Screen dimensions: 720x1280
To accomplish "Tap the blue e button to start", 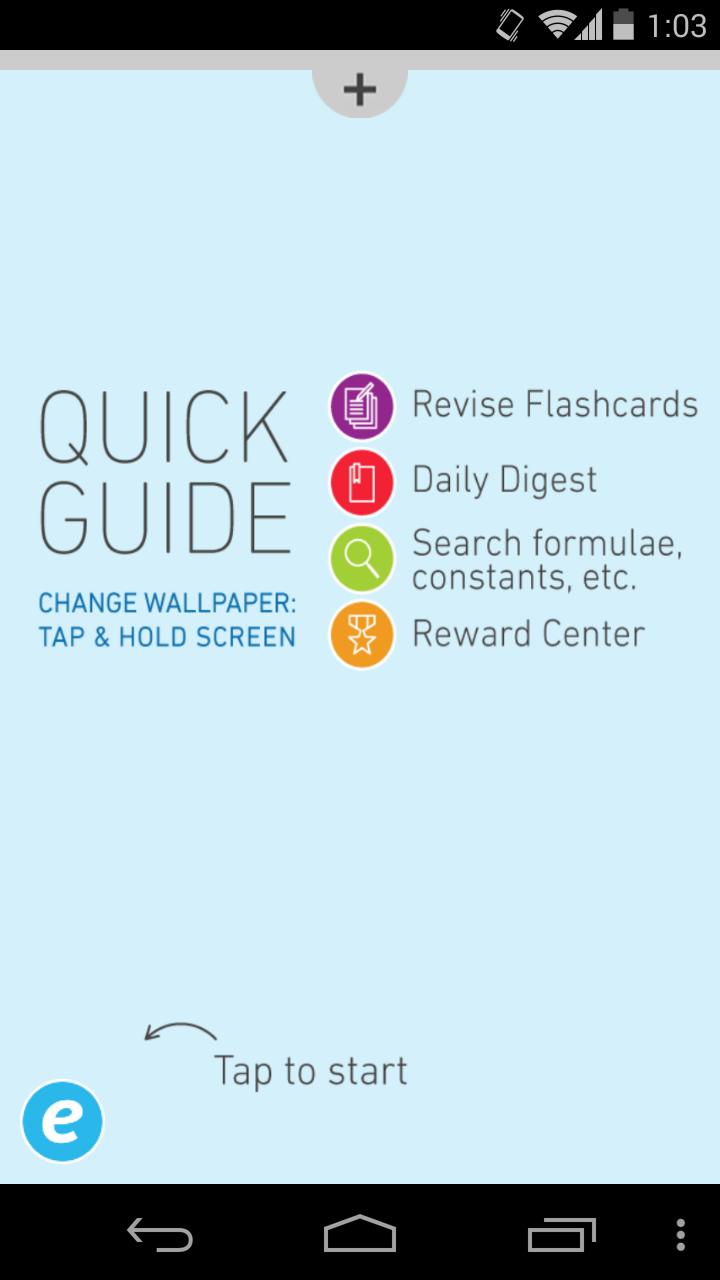I will coord(62,1121).
